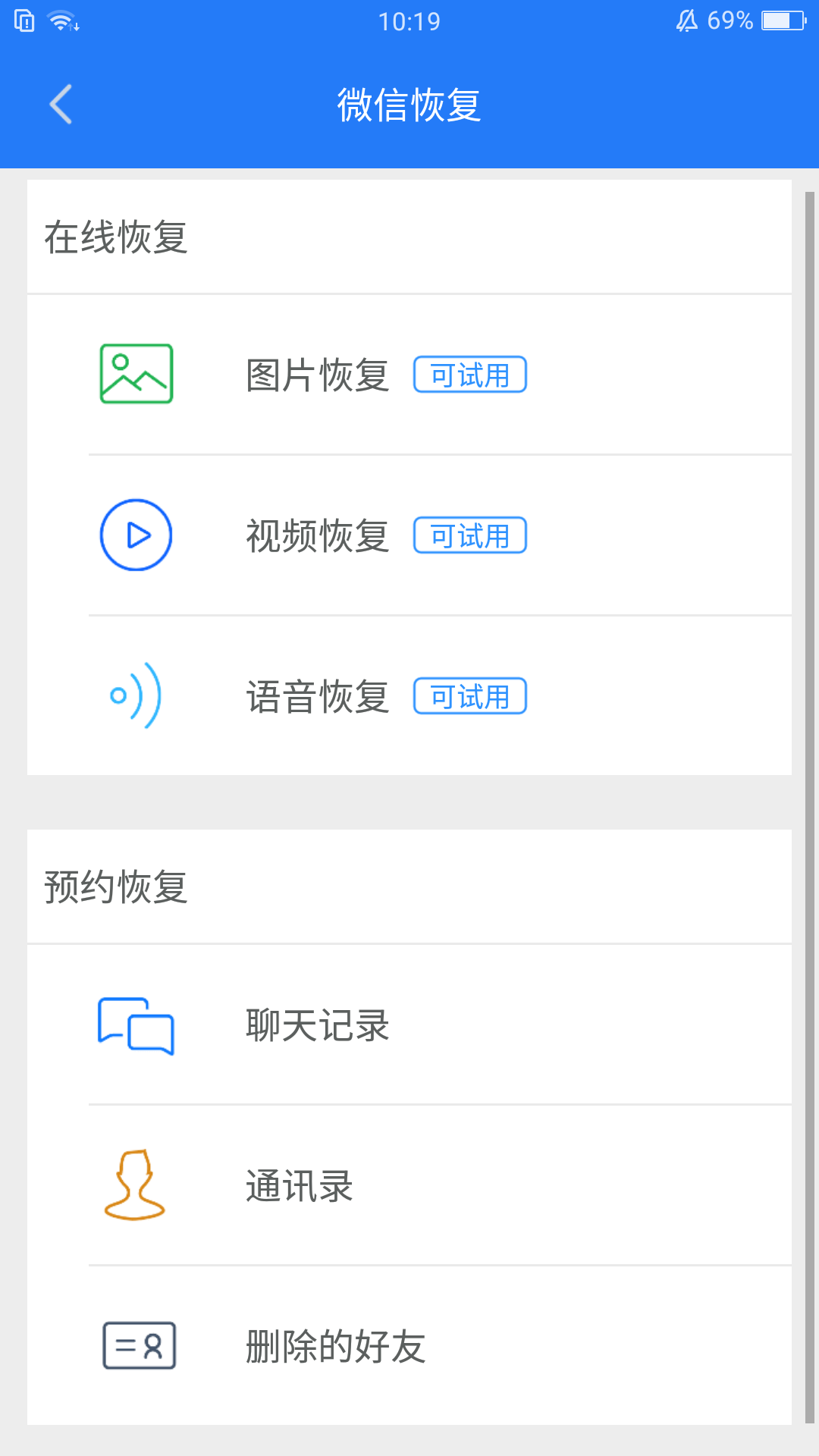Click the 可试用 badge next to 图片恢复
The width and height of the screenshot is (819, 1456).
470,374
